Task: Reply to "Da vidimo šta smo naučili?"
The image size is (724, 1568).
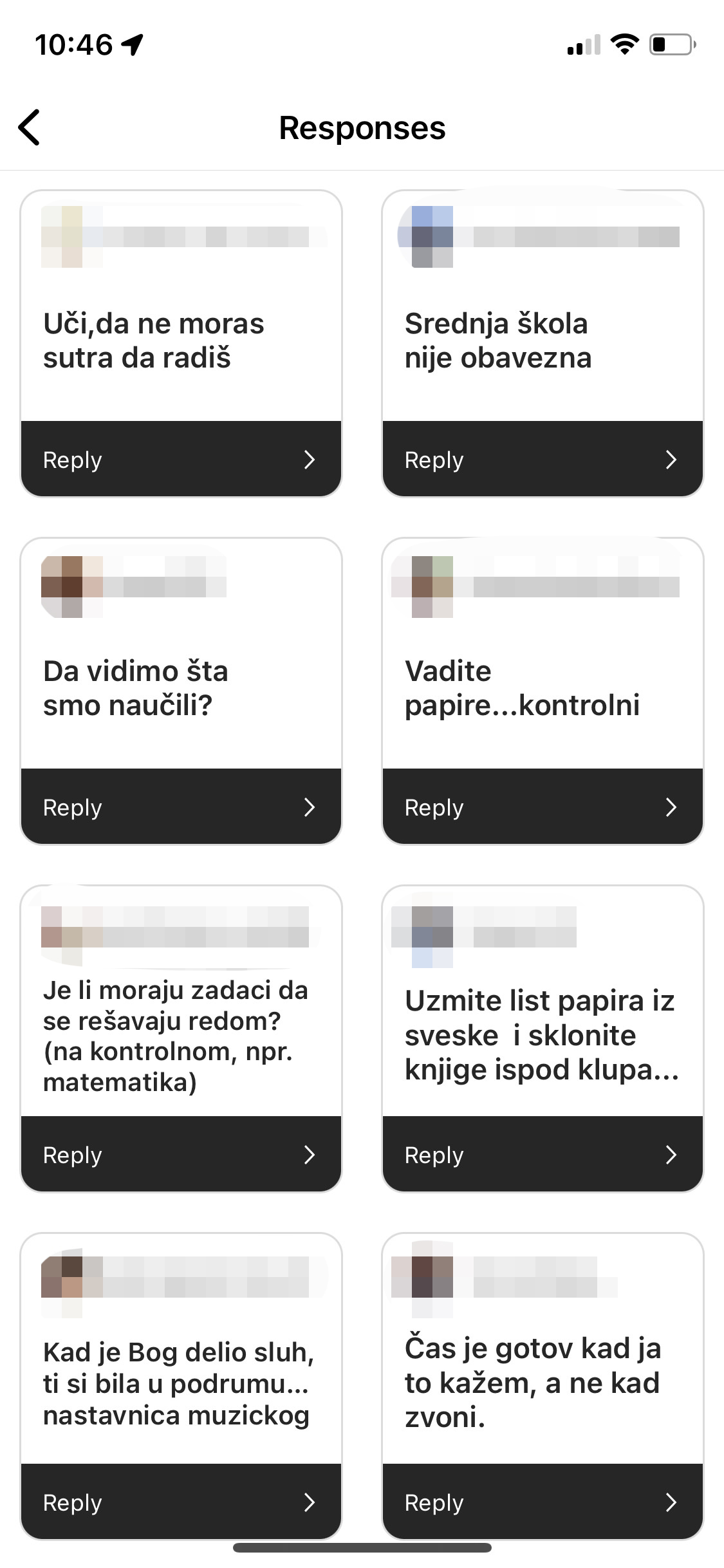Action: [x=181, y=807]
